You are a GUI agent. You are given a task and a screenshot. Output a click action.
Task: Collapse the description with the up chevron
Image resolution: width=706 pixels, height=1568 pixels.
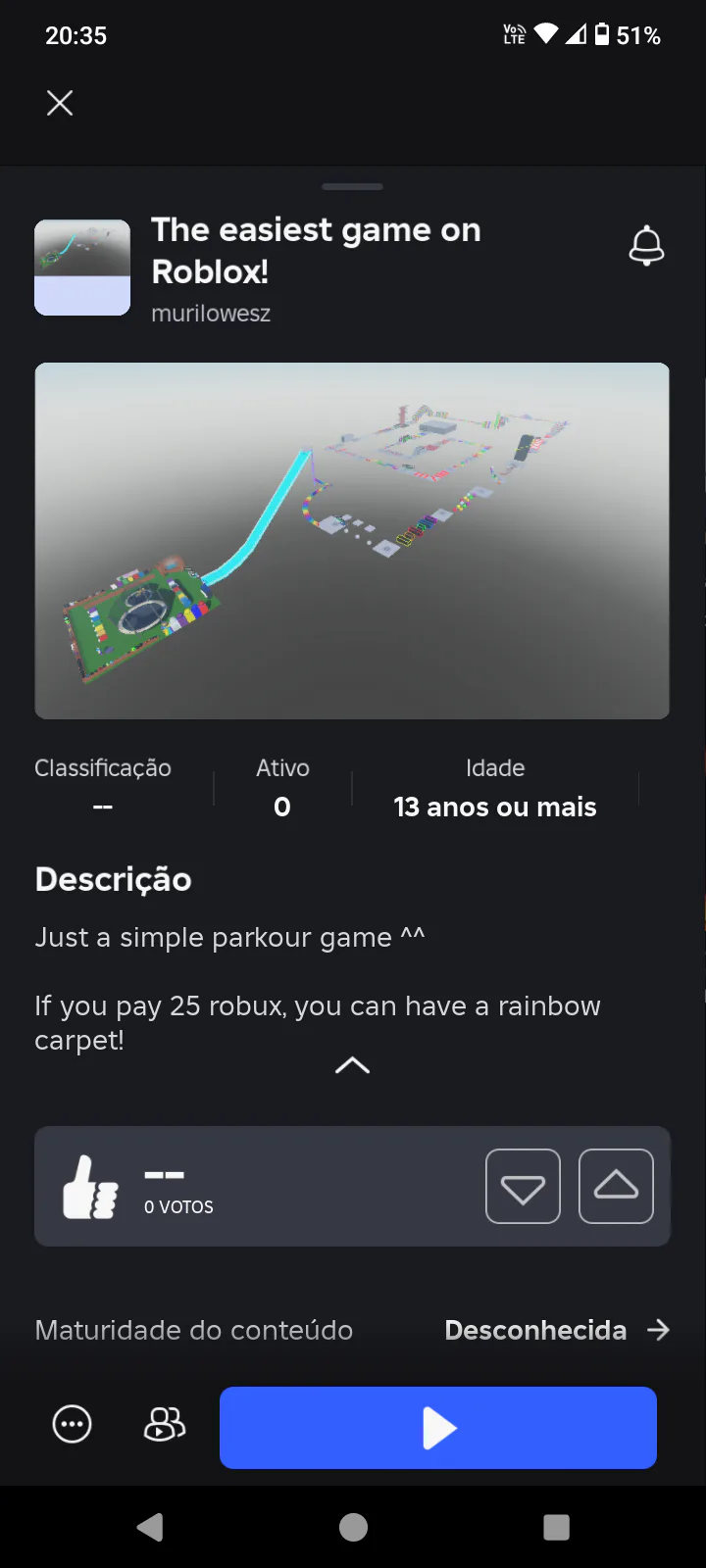click(352, 1065)
